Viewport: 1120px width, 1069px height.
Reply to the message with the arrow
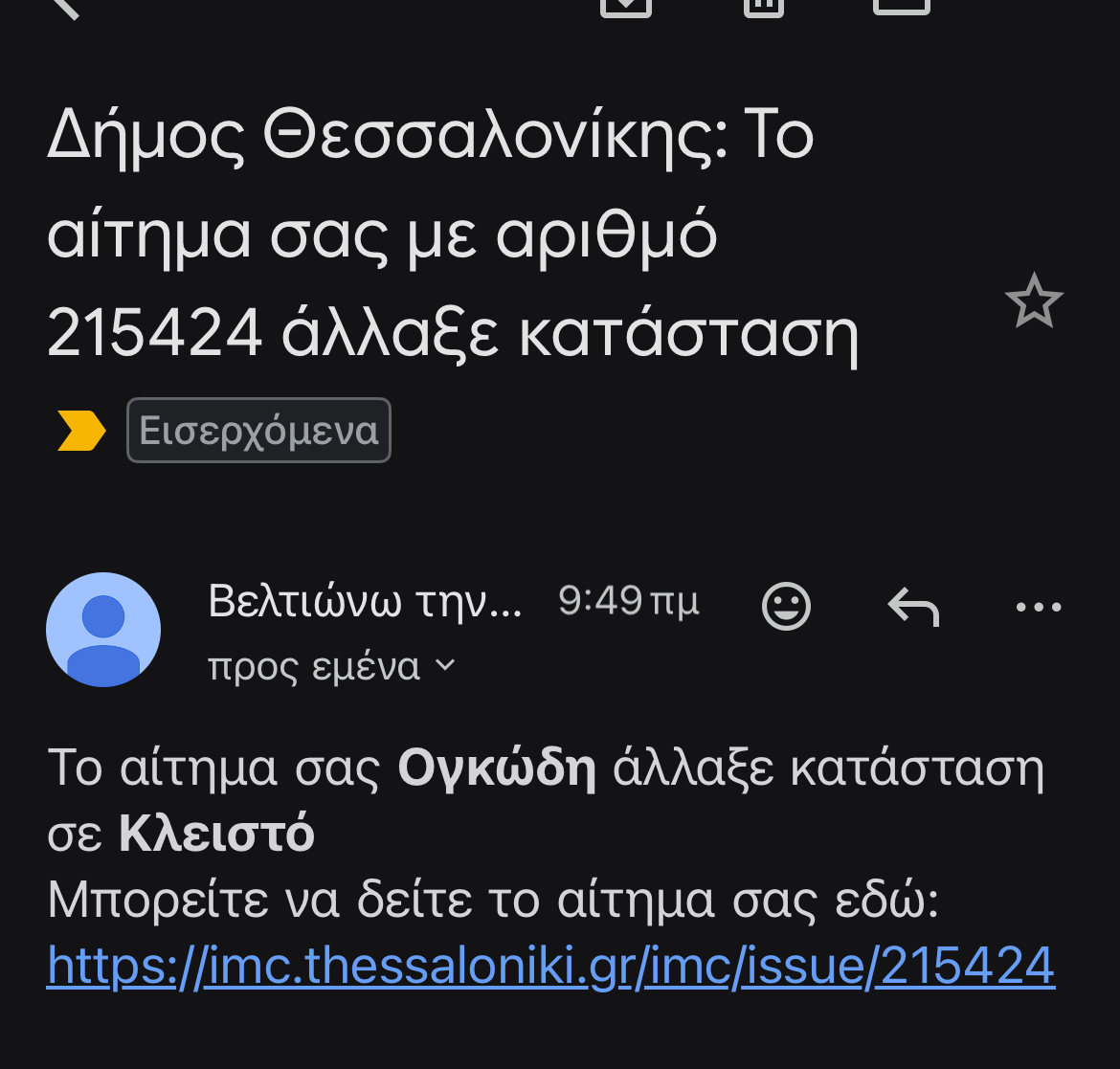pyautogui.click(x=913, y=607)
